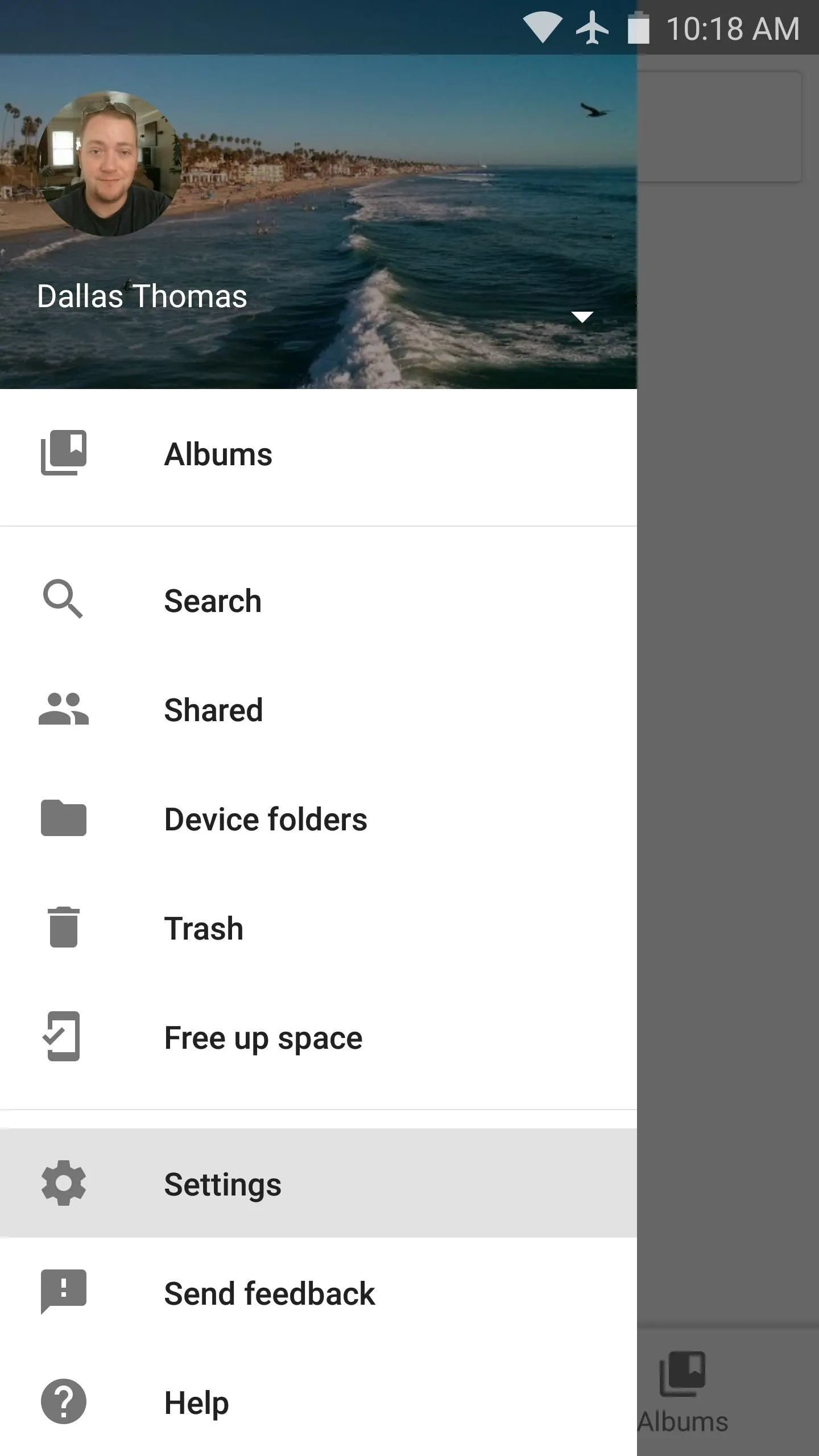Open the Search menu item
The height and width of the screenshot is (1456, 819).
pyautogui.click(x=318, y=601)
